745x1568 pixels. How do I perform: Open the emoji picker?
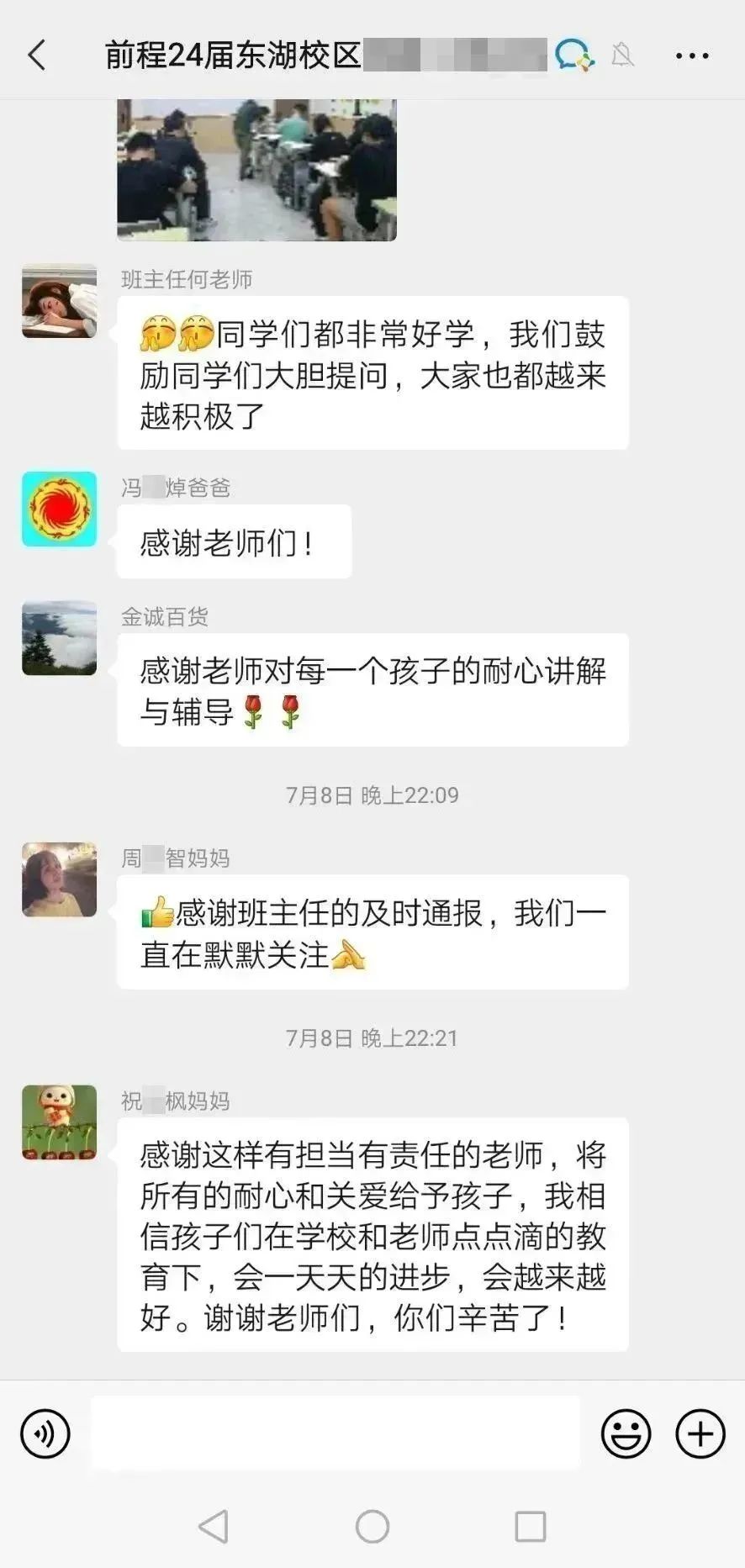(626, 1433)
